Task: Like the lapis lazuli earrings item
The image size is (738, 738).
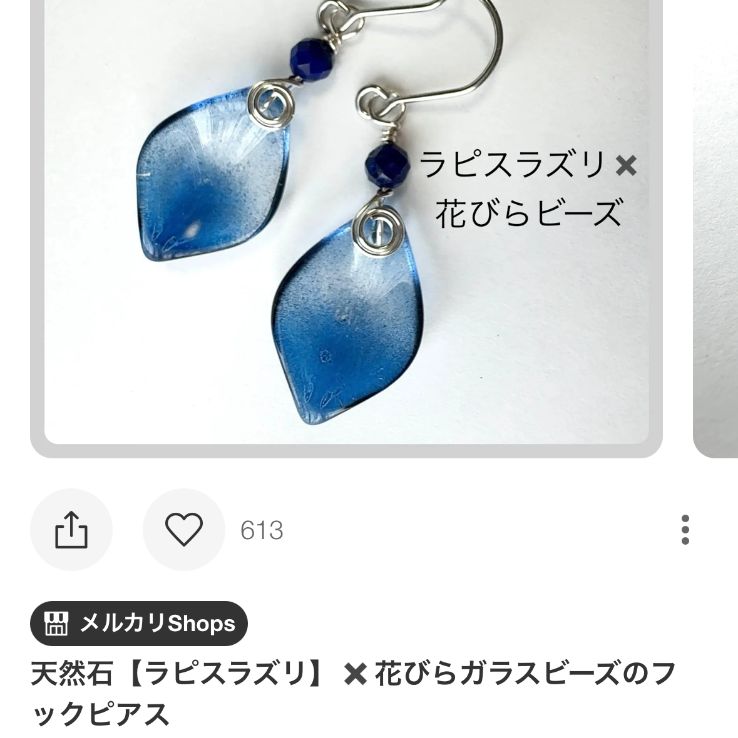Action: pyautogui.click(x=184, y=530)
